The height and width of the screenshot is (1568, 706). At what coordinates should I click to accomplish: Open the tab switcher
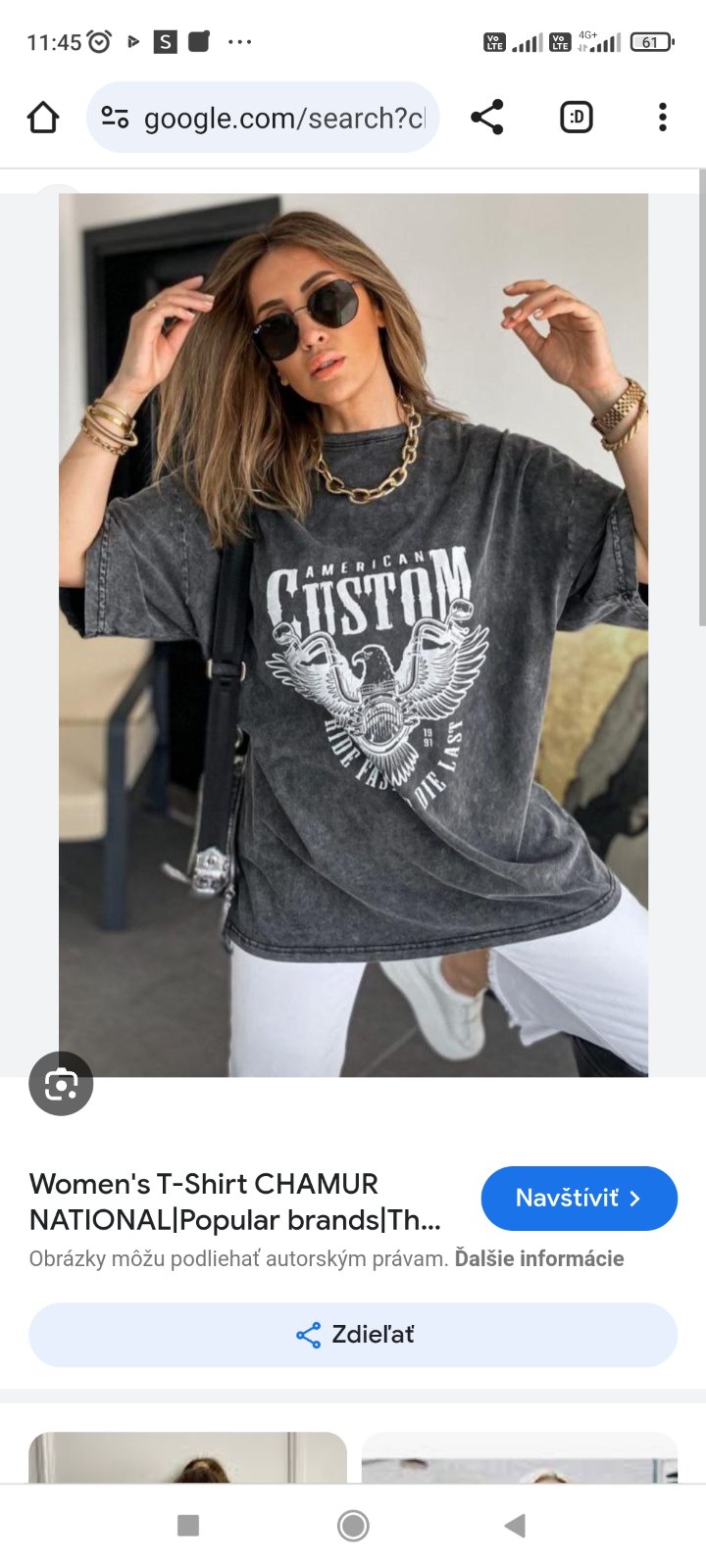576,118
